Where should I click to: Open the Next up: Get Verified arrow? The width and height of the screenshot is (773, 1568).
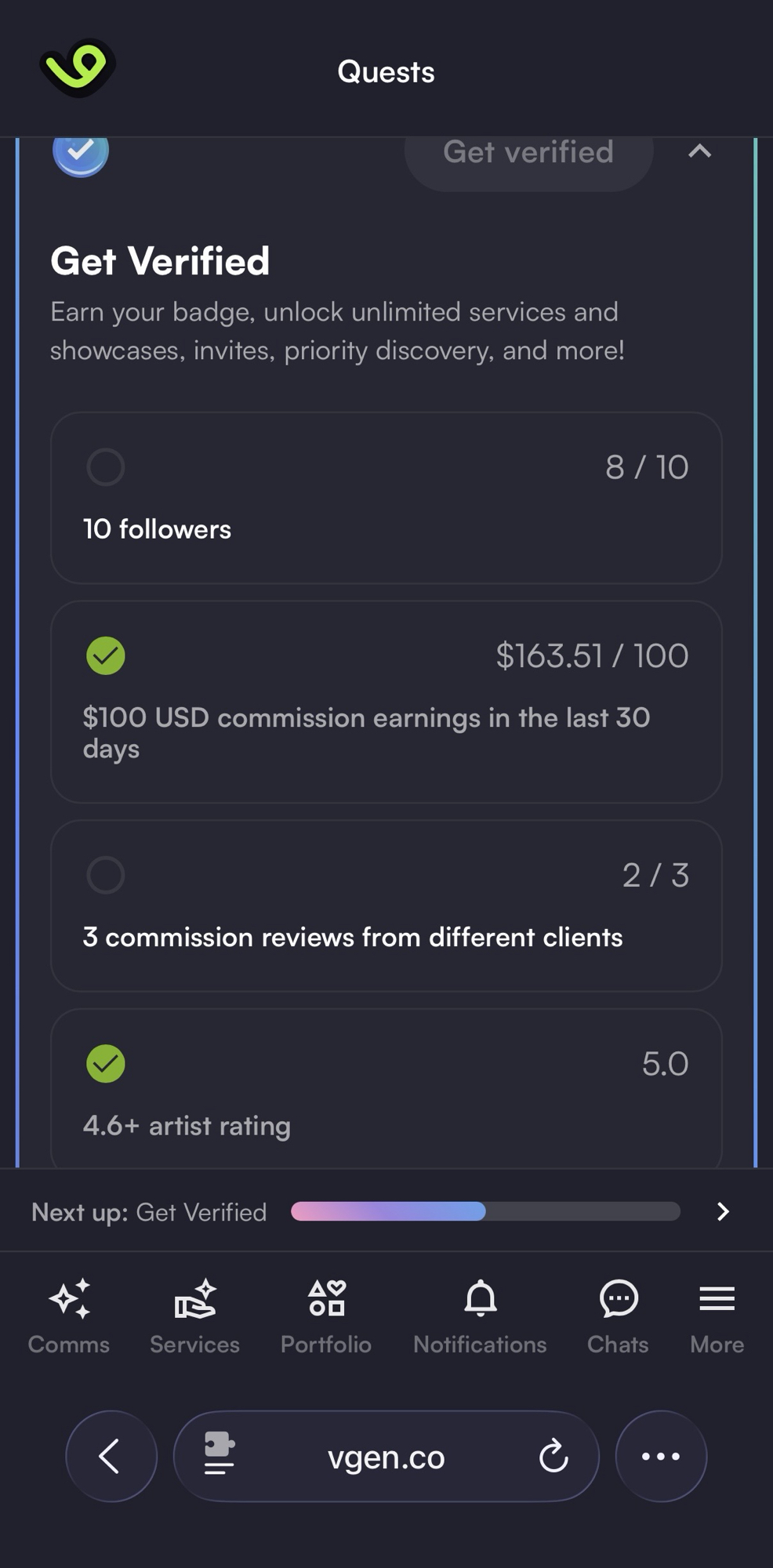point(723,1212)
